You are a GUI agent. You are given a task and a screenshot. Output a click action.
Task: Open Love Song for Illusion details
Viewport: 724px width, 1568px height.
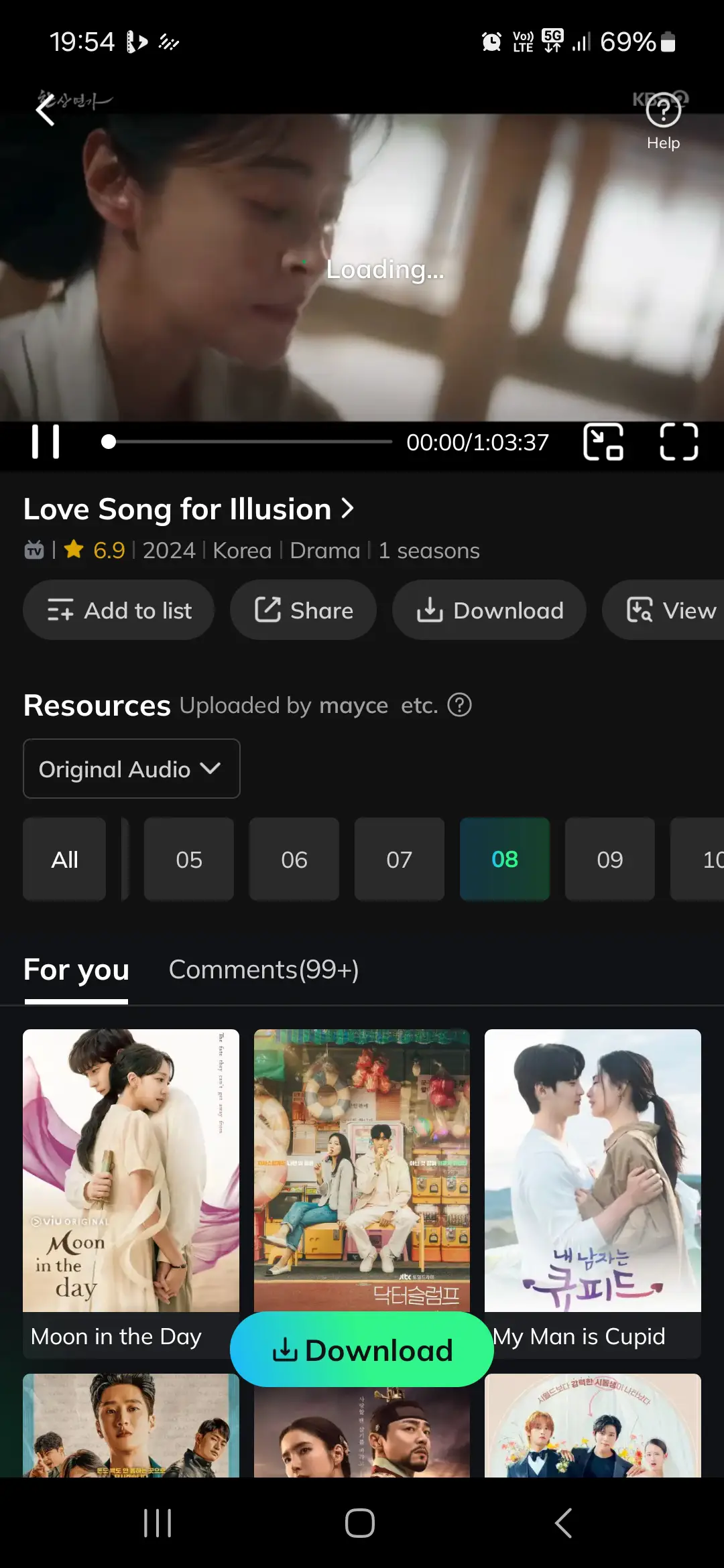pyautogui.click(x=189, y=509)
